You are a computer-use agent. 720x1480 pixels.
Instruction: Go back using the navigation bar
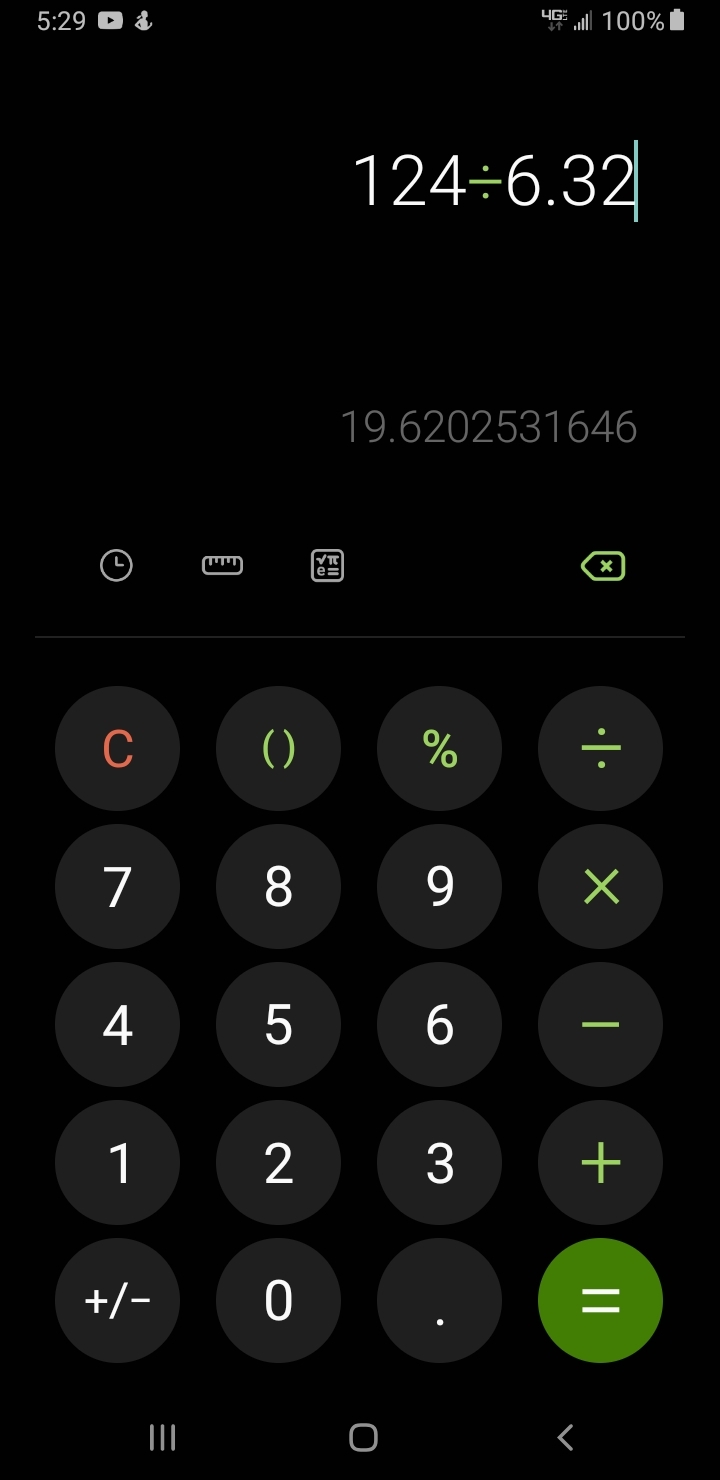(x=565, y=1438)
